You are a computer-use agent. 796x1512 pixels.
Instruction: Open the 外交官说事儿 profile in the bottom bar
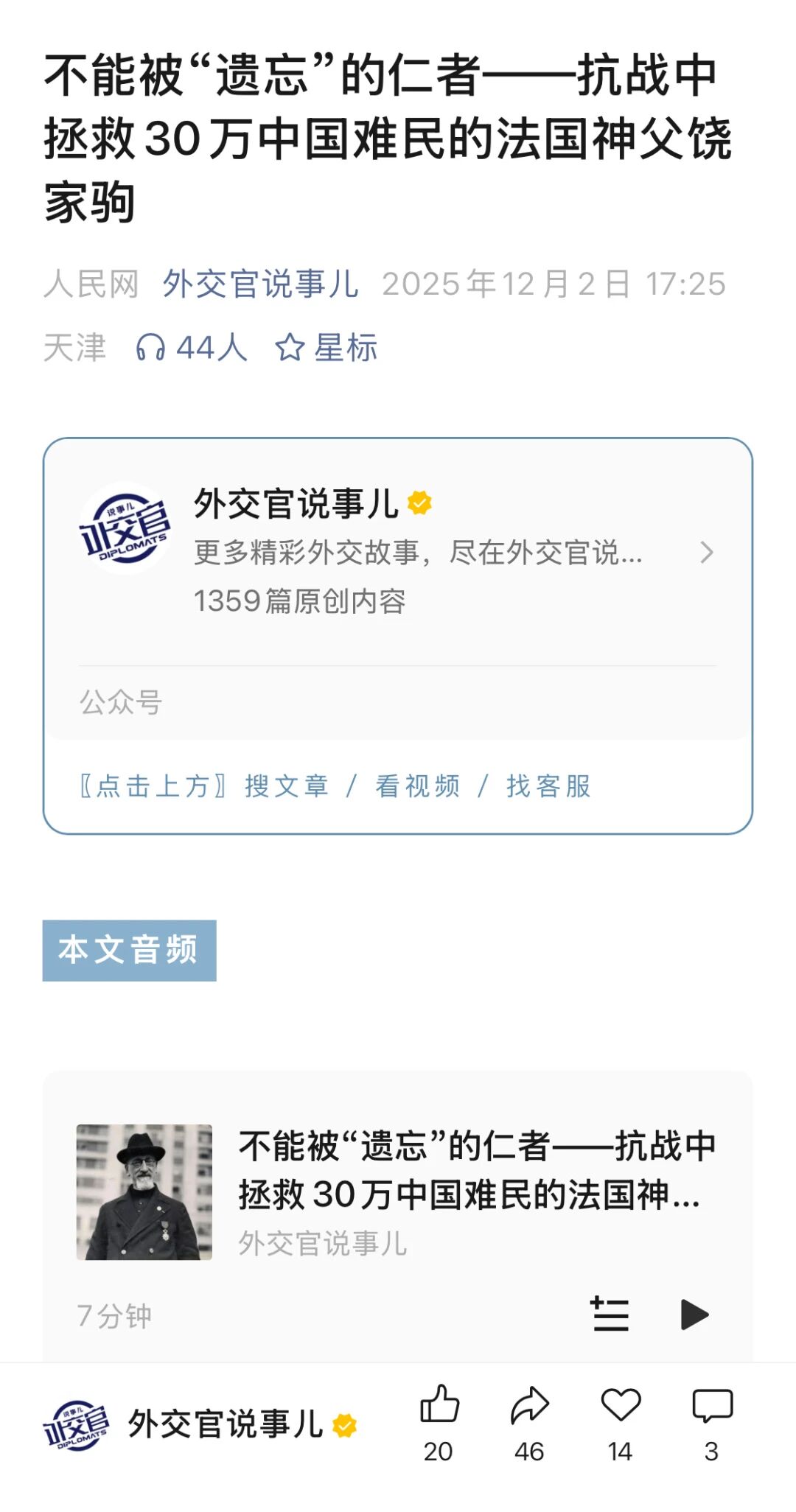coord(199,1425)
